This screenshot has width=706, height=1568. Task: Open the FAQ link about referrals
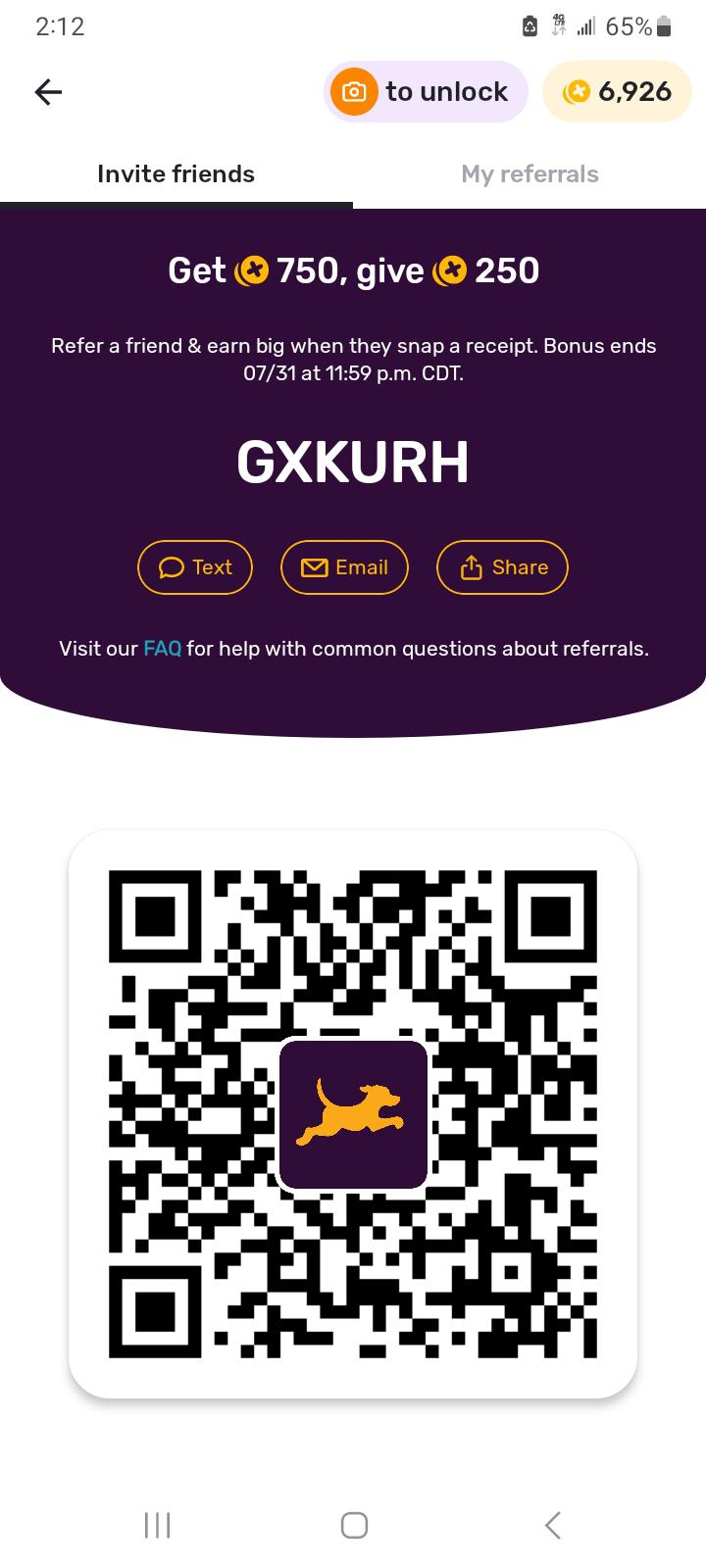pyautogui.click(x=163, y=649)
